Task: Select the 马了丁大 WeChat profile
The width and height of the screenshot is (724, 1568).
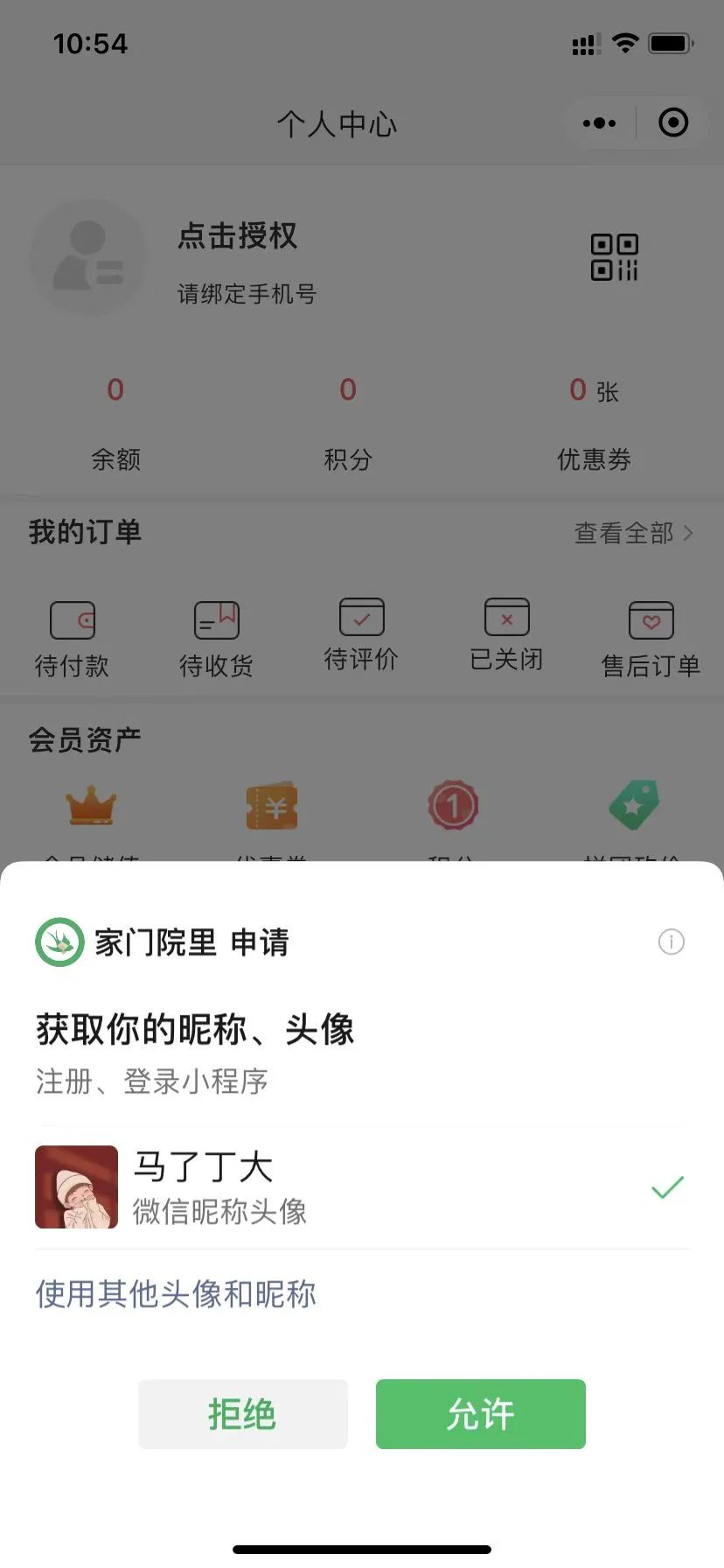Action: pyautogui.click(x=360, y=1187)
